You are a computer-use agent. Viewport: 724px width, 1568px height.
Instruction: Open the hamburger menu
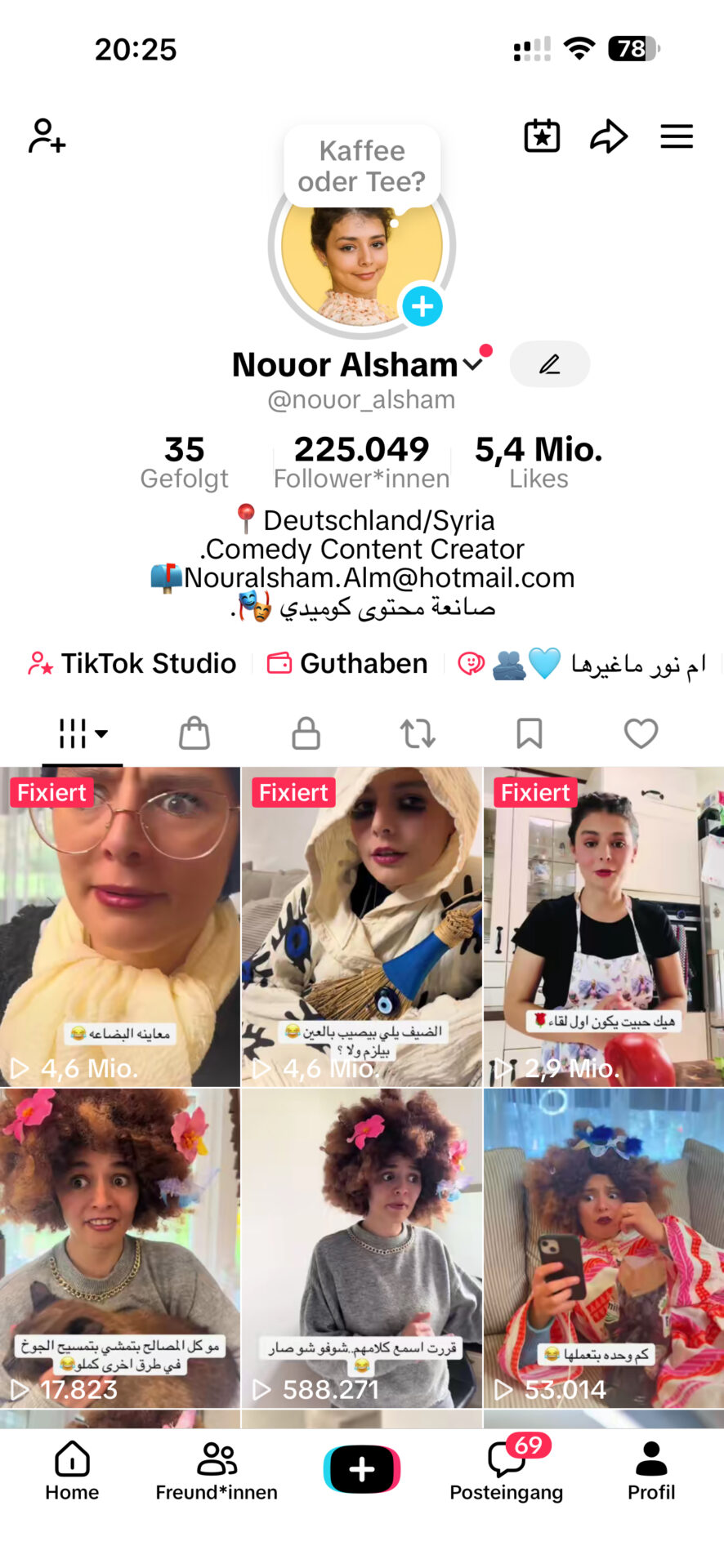point(677,136)
